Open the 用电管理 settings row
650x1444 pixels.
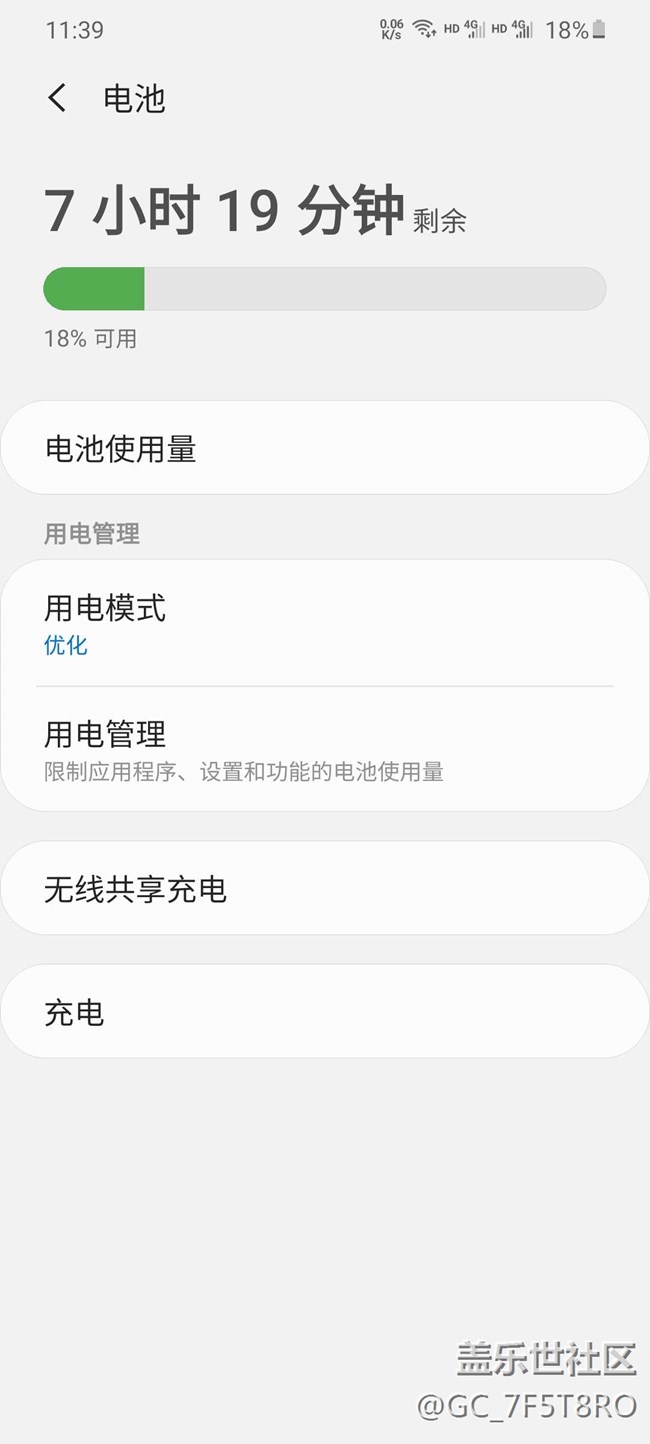pos(324,749)
